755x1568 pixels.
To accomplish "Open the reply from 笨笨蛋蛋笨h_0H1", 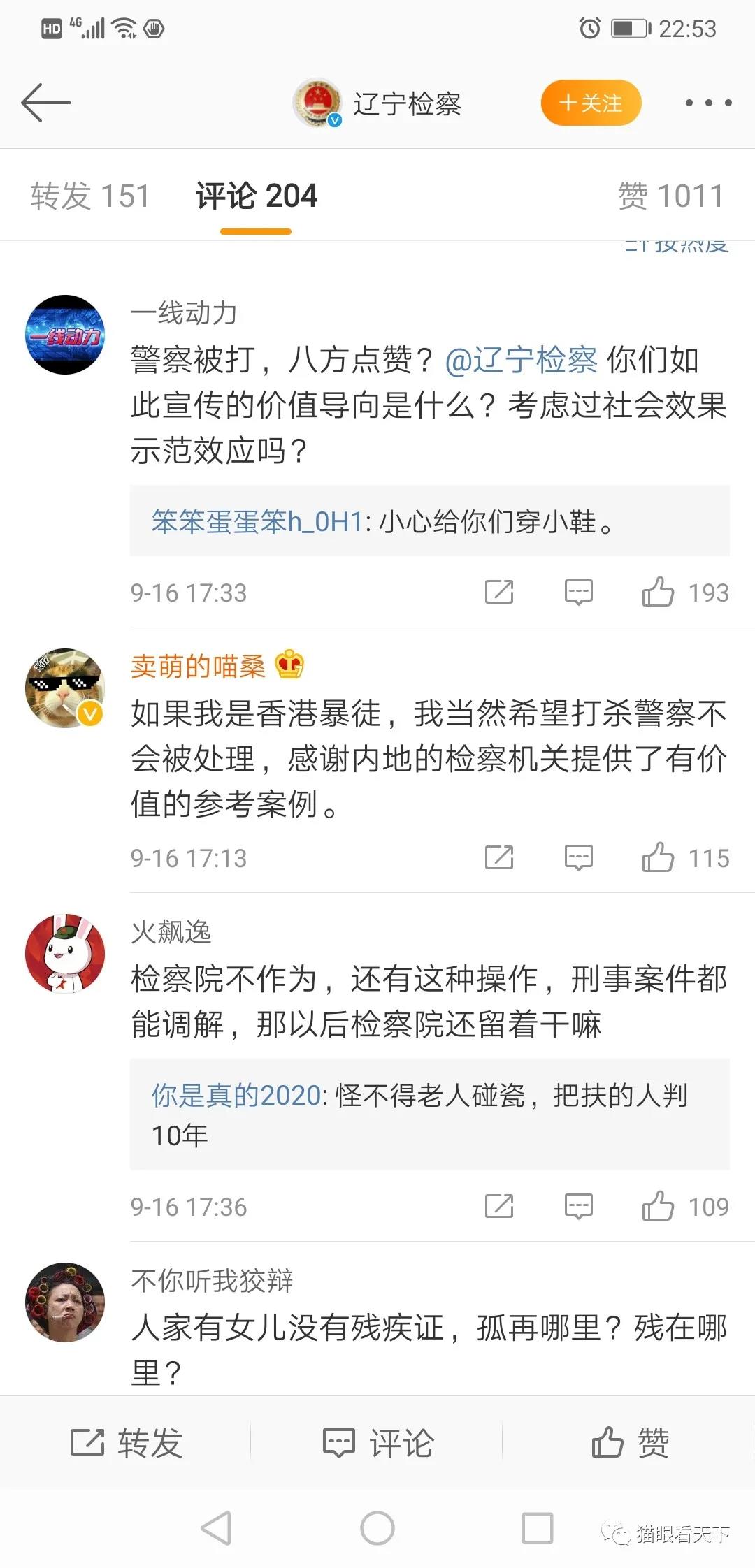I will click(429, 521).
